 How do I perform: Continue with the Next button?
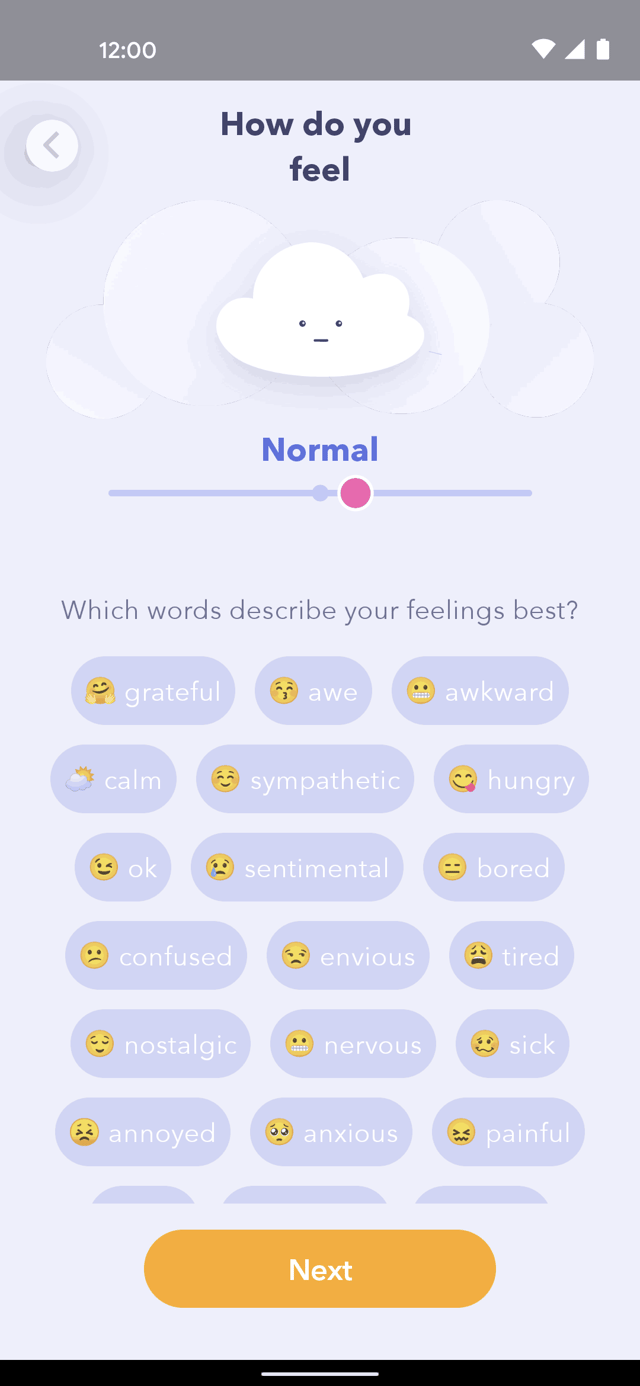pyautogui.click(x=320, y=1269)
